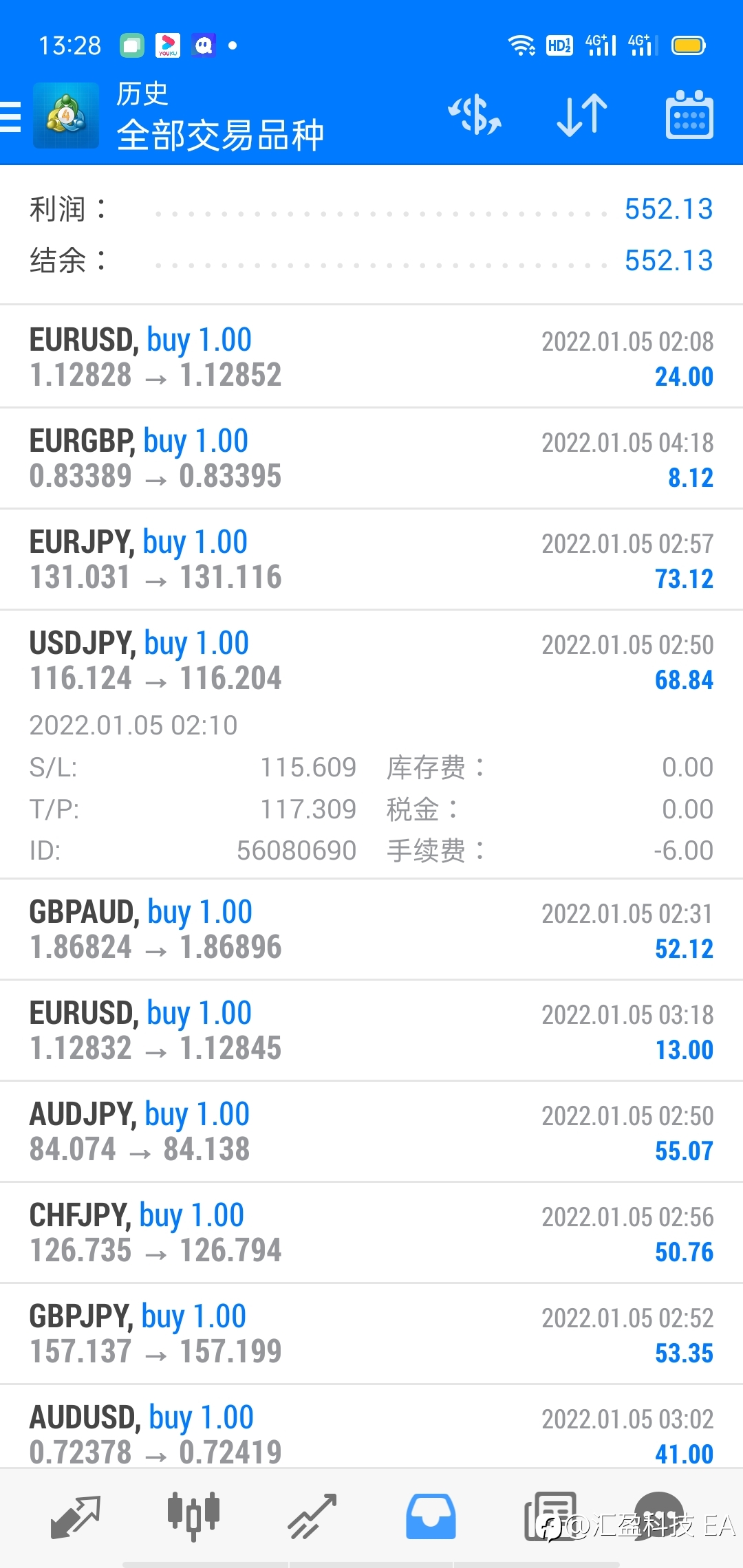This screenshot has height=1568, width=743.
Task: Collapse the expanded USDJPY trade details
Action: [371, 744]
